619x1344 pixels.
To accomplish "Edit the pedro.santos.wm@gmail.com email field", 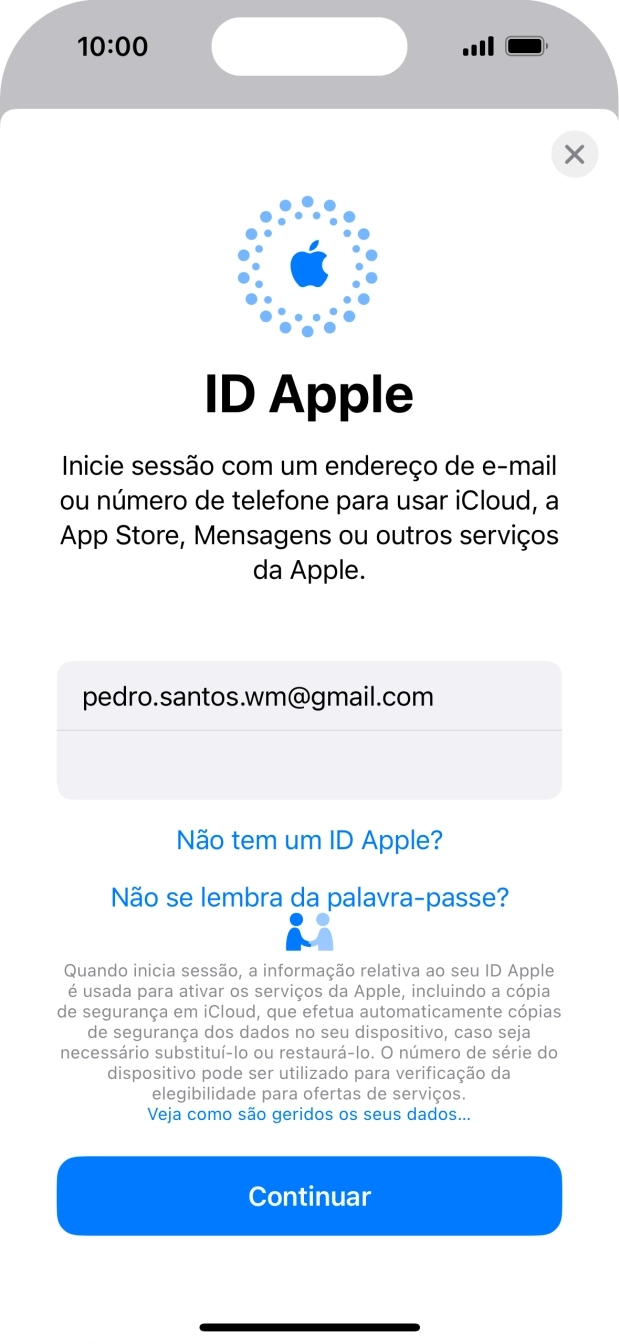I will coord(309,696).
